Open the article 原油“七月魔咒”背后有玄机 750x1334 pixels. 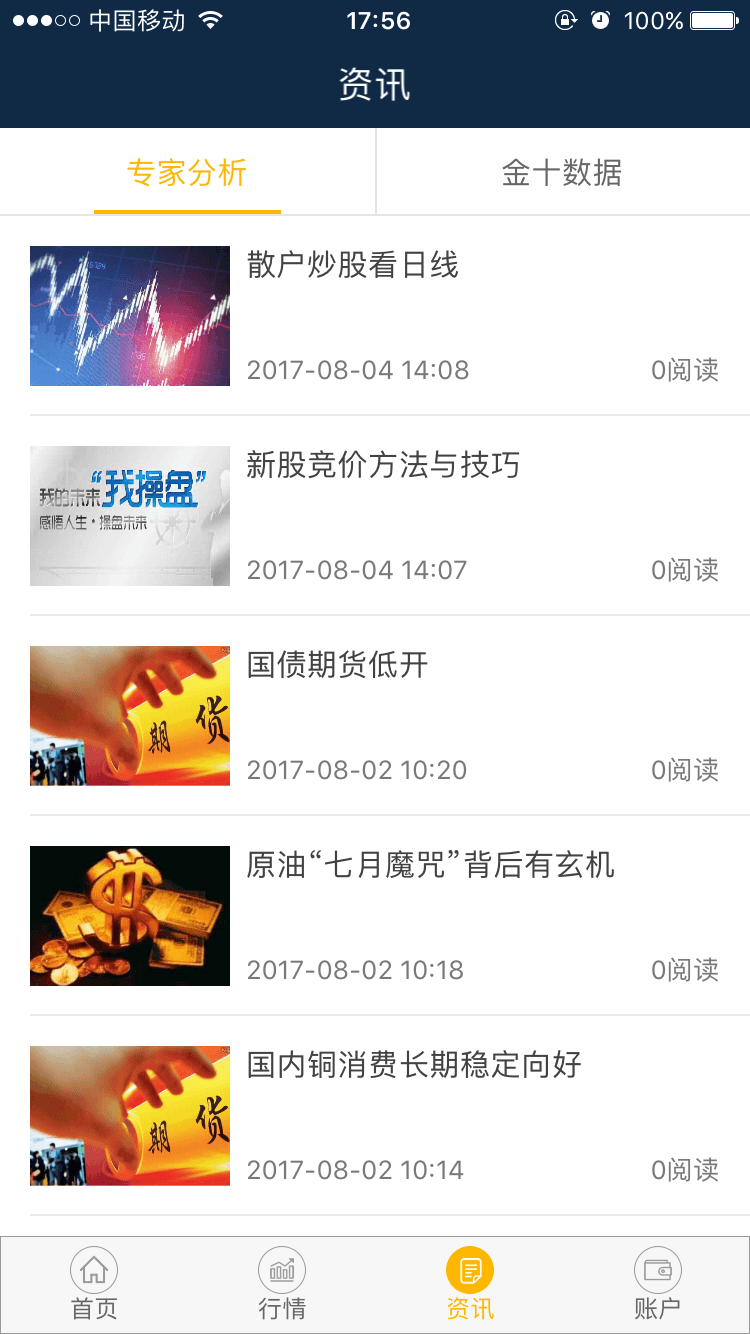[430, 866]
